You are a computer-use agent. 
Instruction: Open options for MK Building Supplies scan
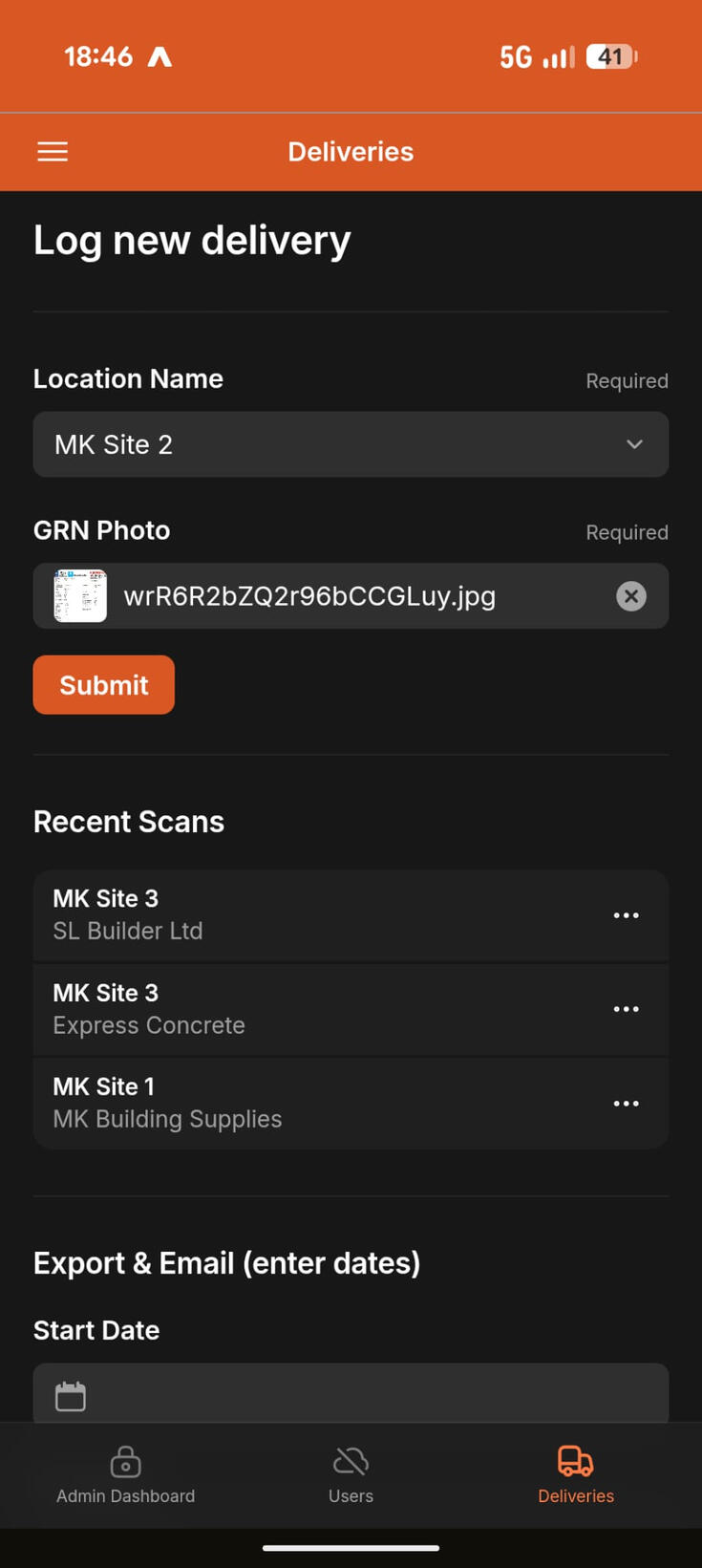tap(626, 1104)
